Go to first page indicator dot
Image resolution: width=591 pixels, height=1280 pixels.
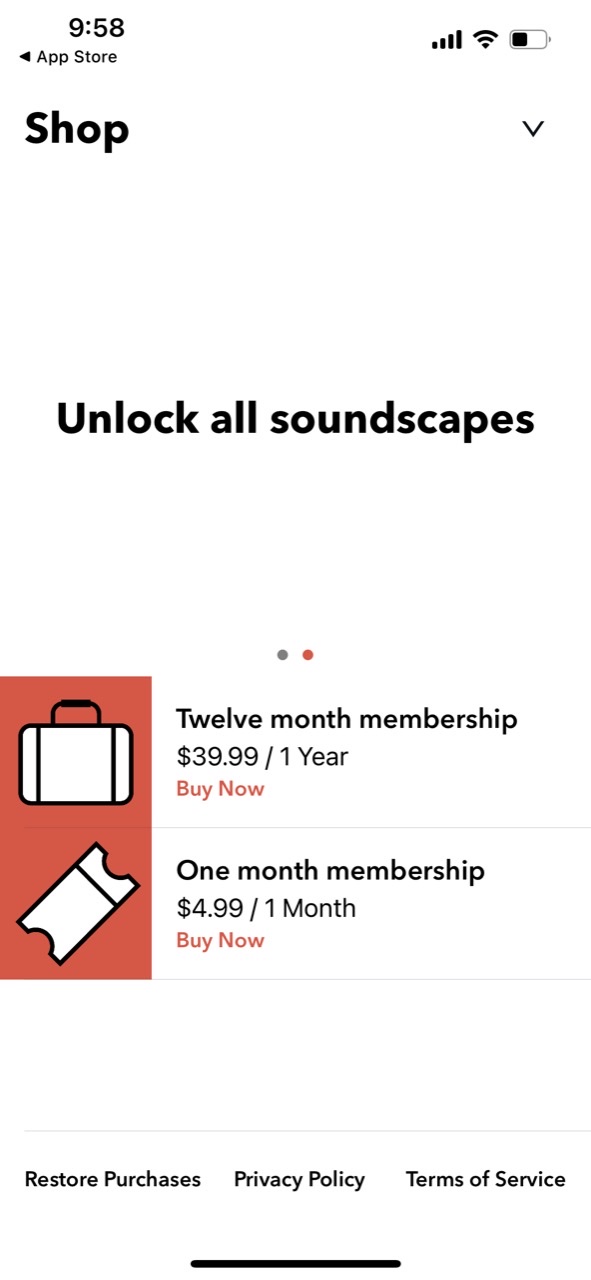(x=283, y=655)
